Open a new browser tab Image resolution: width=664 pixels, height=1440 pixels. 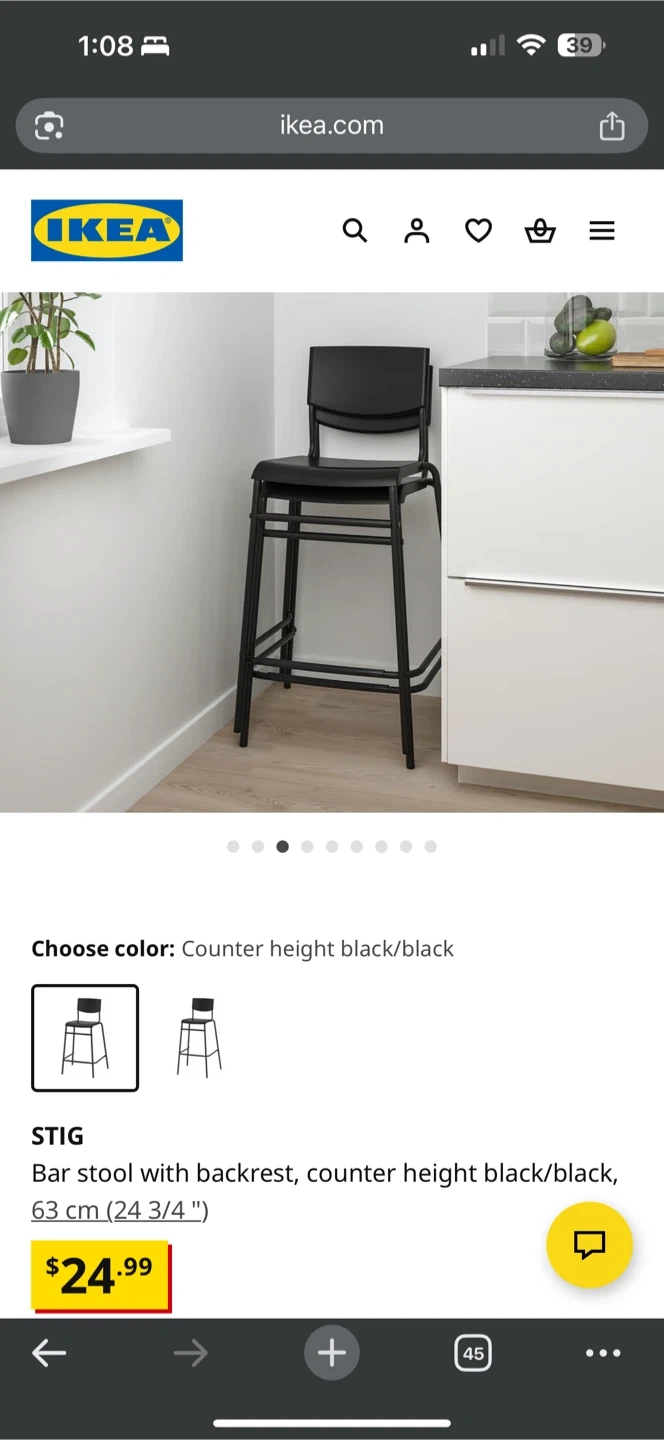coord(331,1353)
